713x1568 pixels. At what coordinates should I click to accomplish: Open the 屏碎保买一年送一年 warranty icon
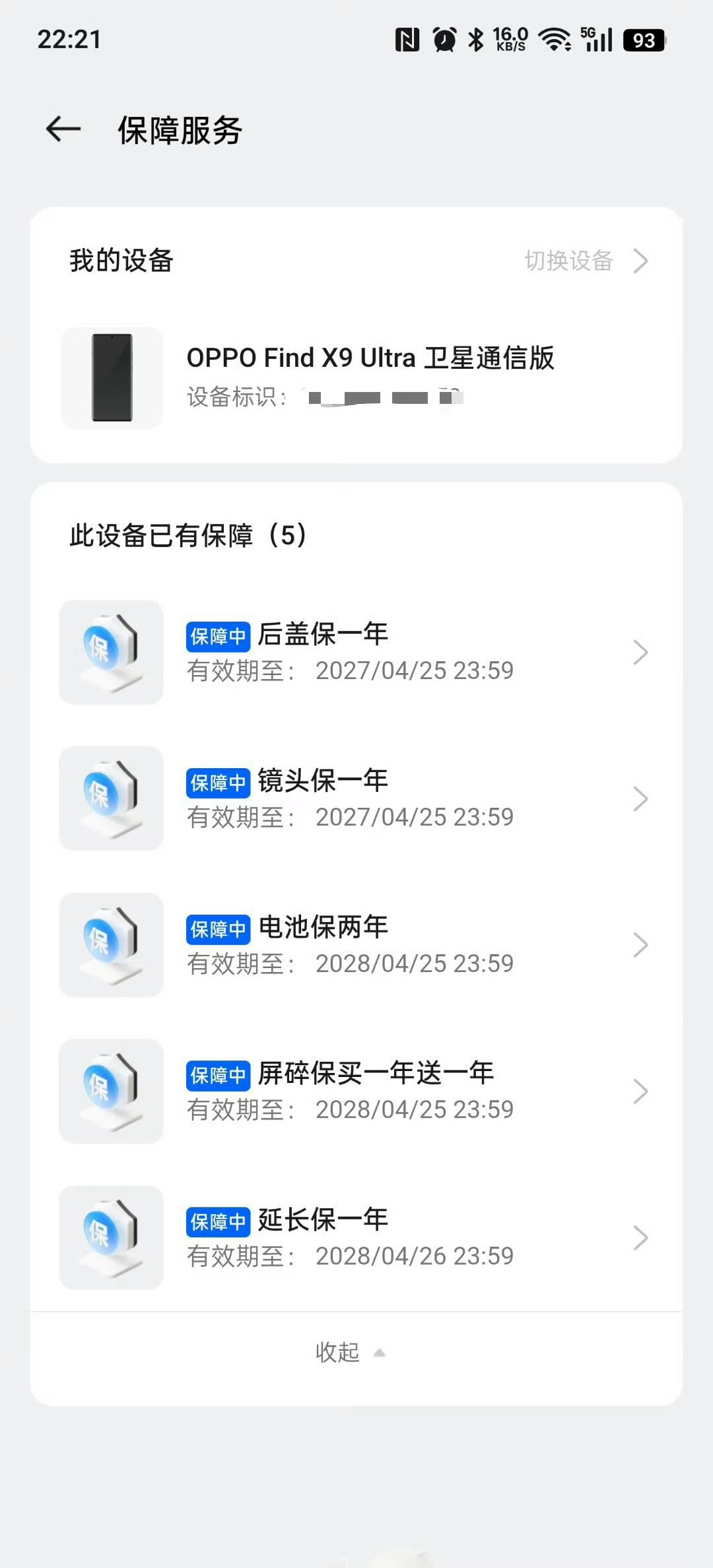click(111, 1092)
